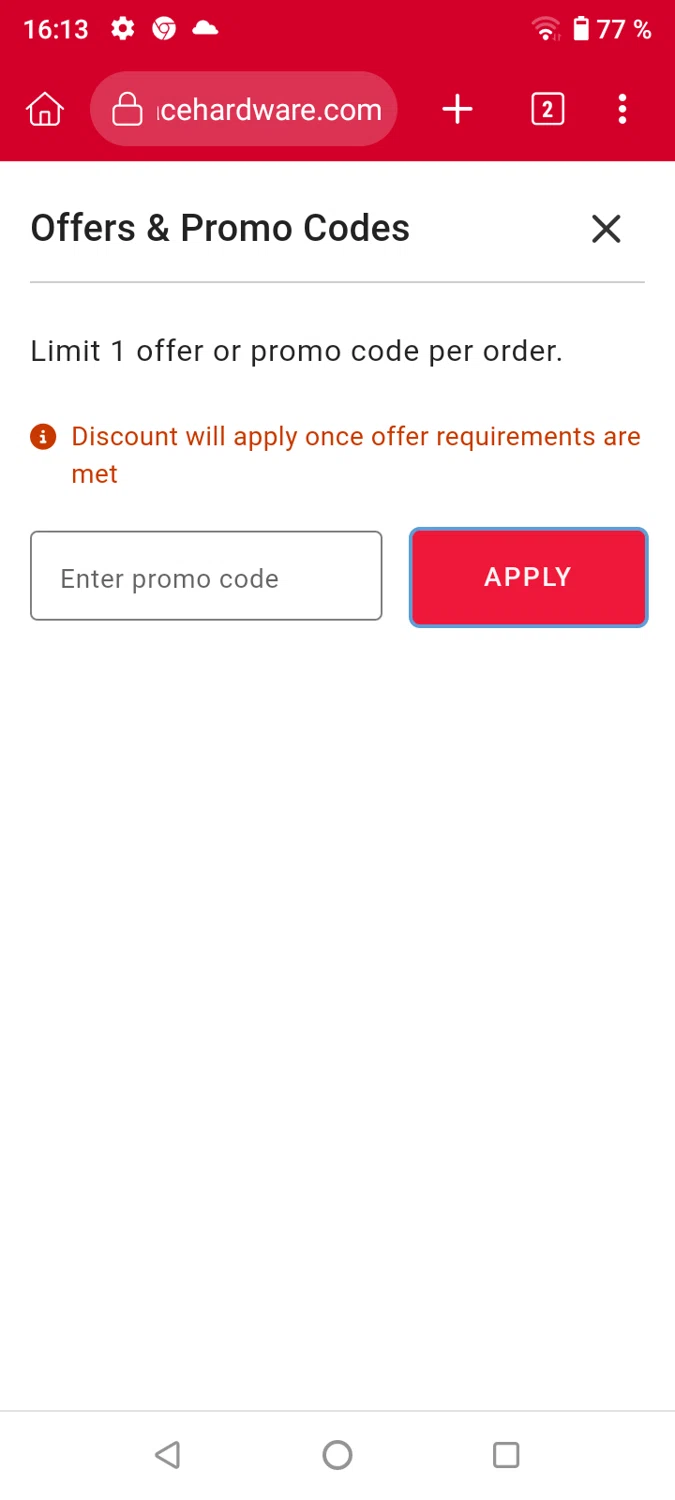Open the browser overflow menu
This screenshot has width=675, height=1500.
622,109
